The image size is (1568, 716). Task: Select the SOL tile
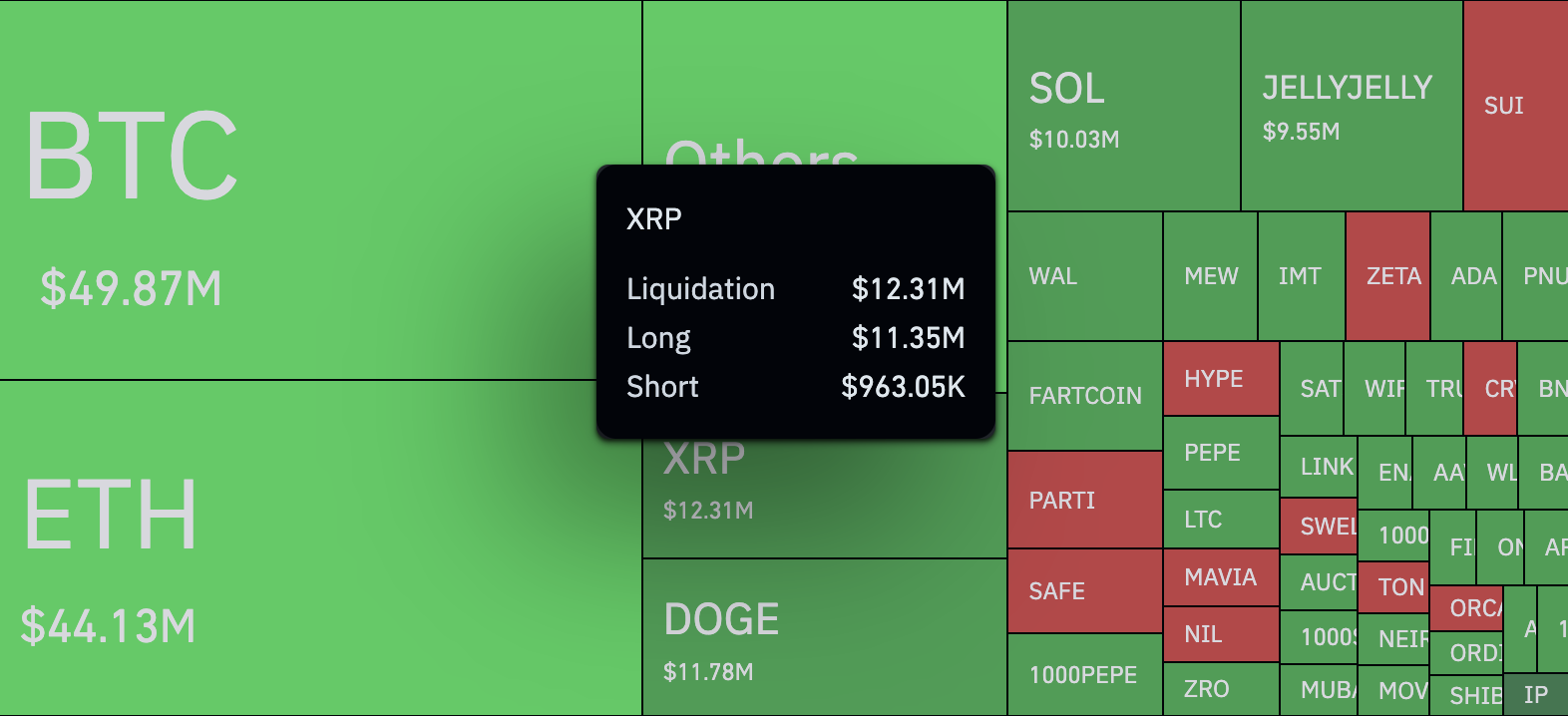(1123, 106)
